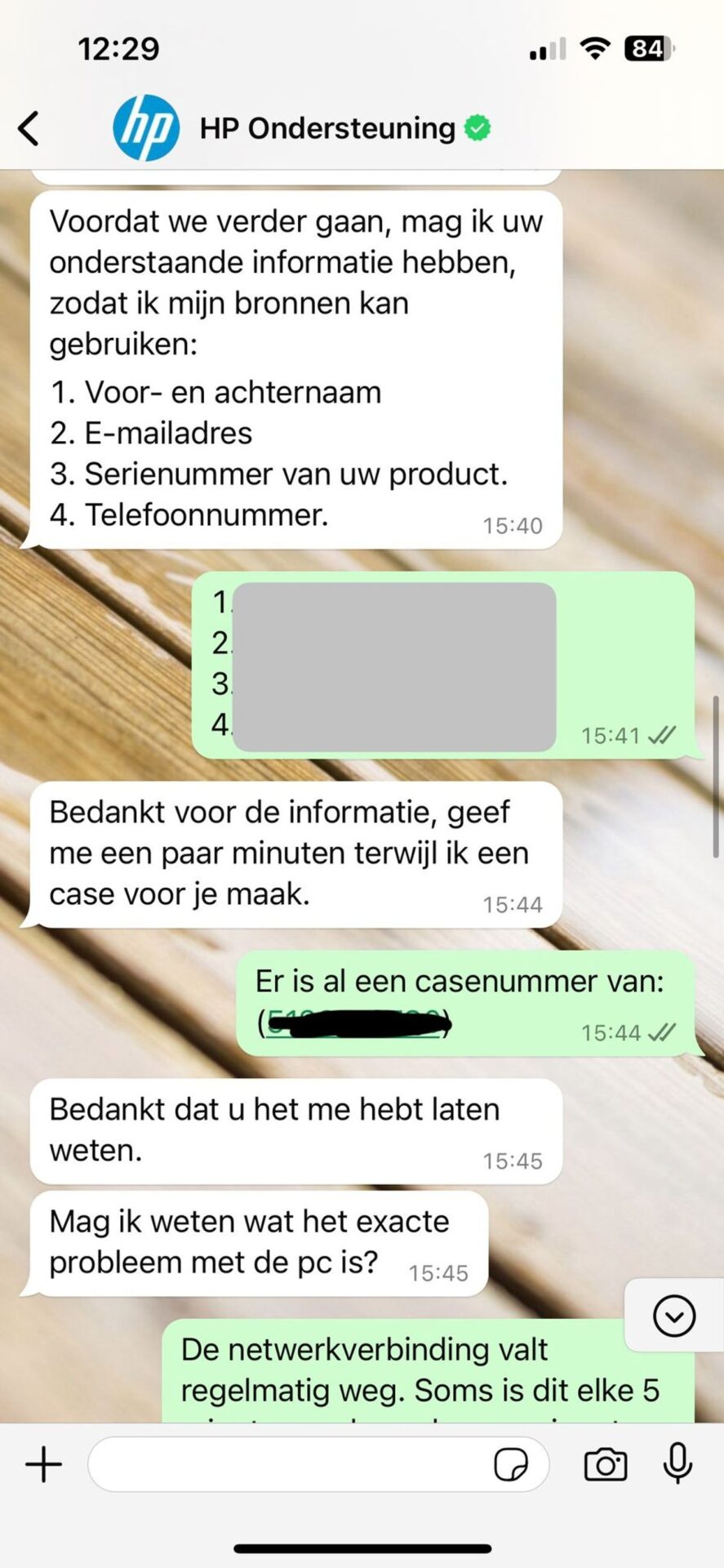Jump to the latest messages

(x=674, y=1316)
